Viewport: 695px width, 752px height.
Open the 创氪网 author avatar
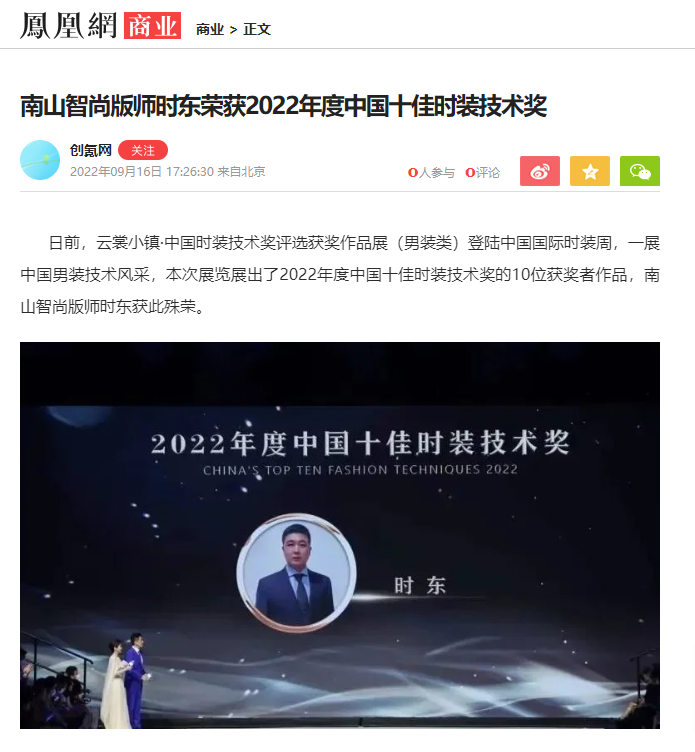tap(41, 160)
